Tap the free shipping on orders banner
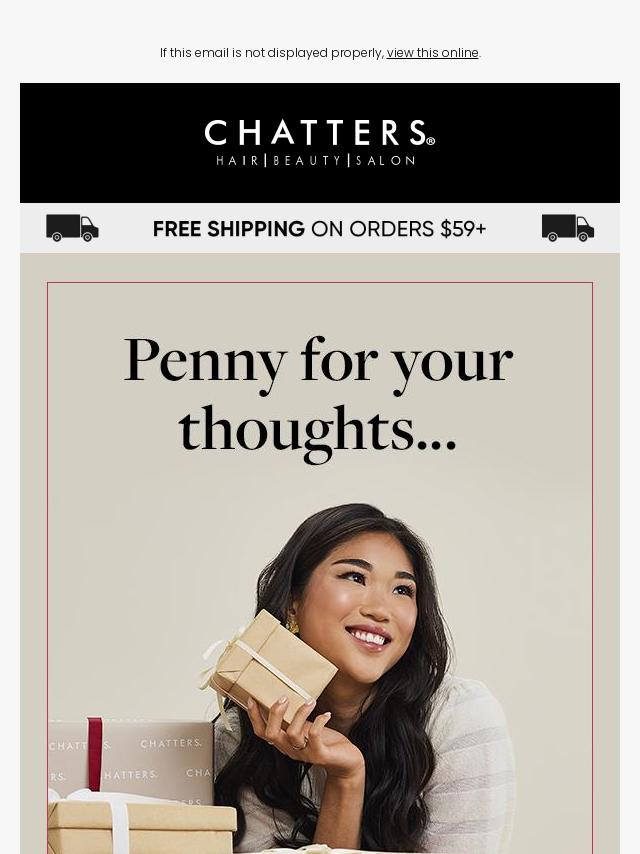This screenshot has height=854, width=640. 320,229
